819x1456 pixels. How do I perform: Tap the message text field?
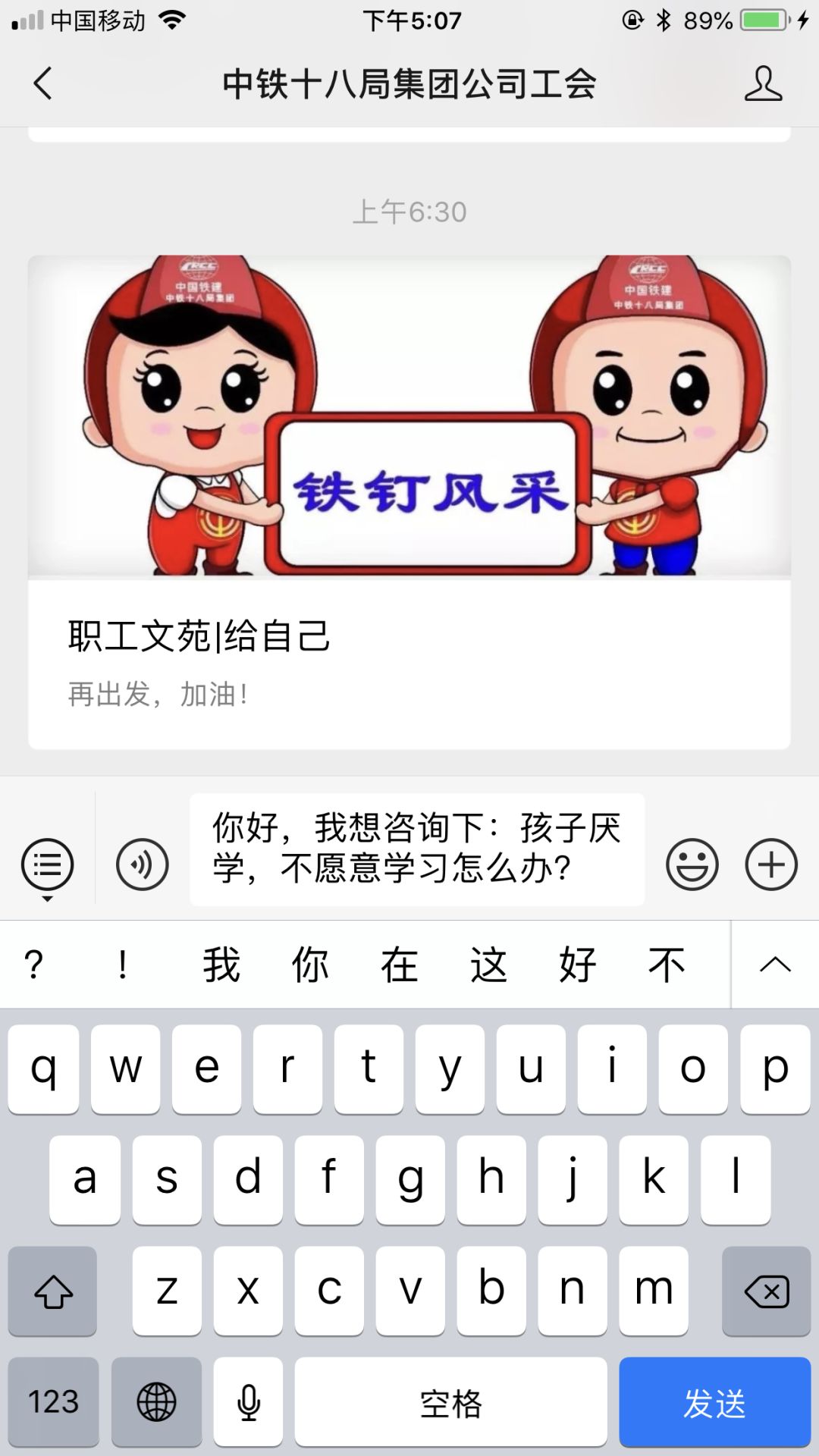417,849
